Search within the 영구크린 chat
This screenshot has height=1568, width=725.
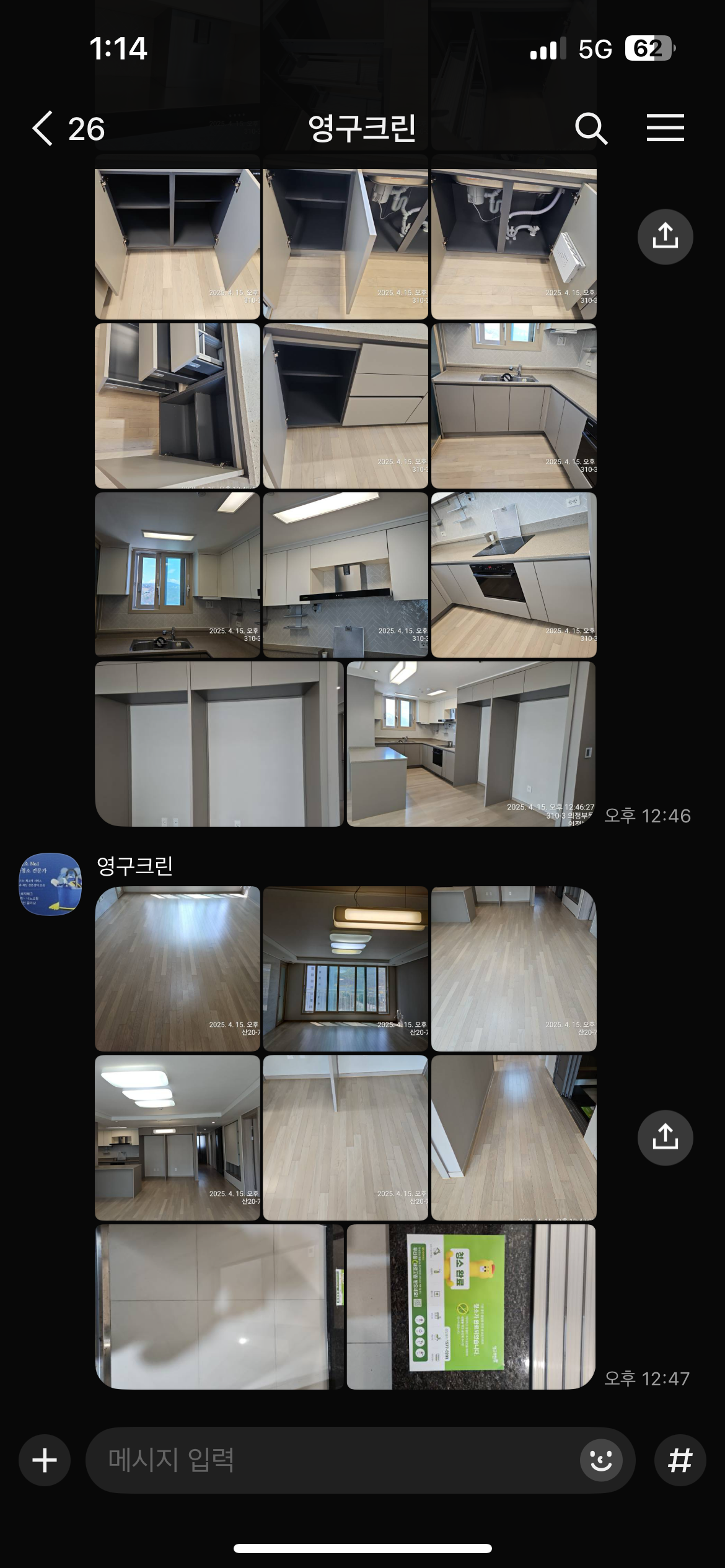pyautogui.click(x=591, y=129)
